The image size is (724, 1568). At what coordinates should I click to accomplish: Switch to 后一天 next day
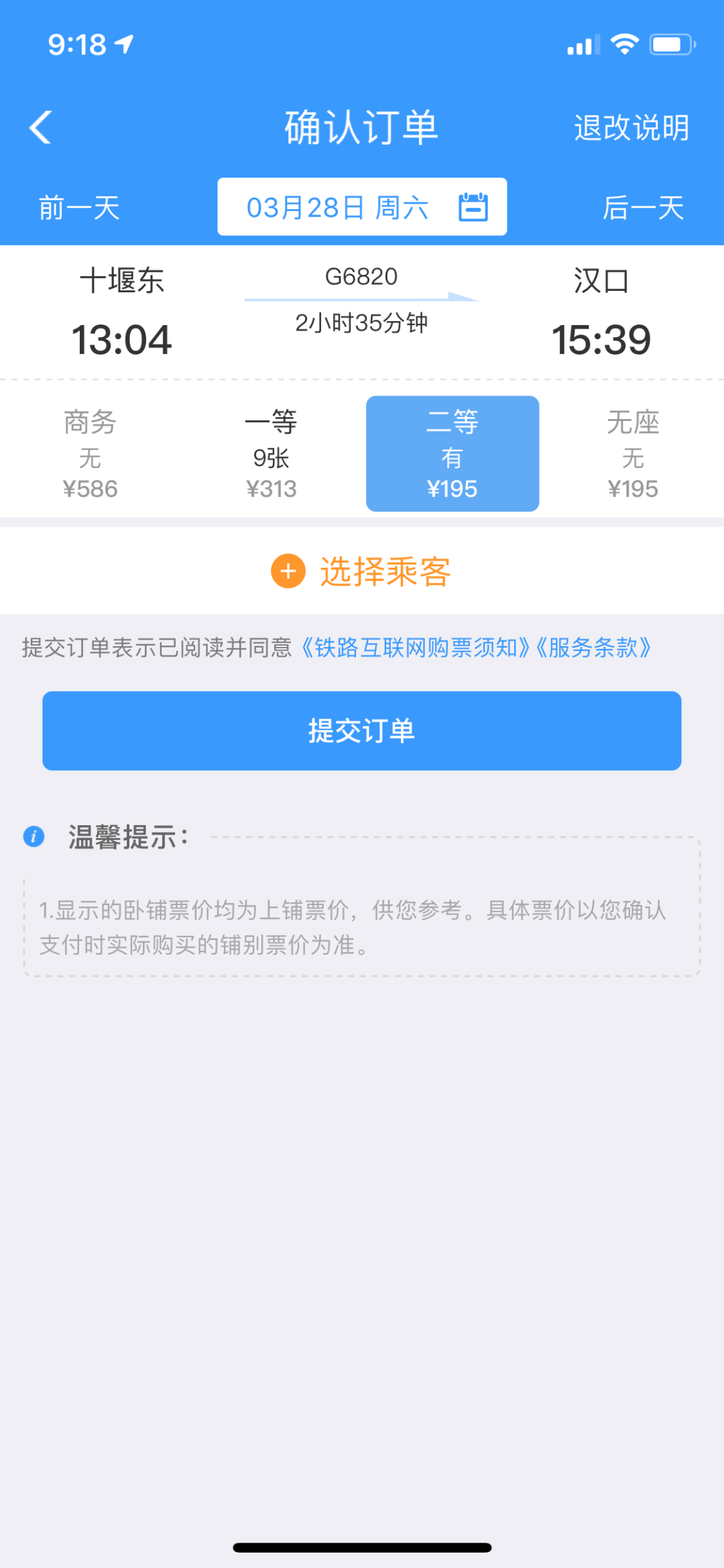point(643,207)
